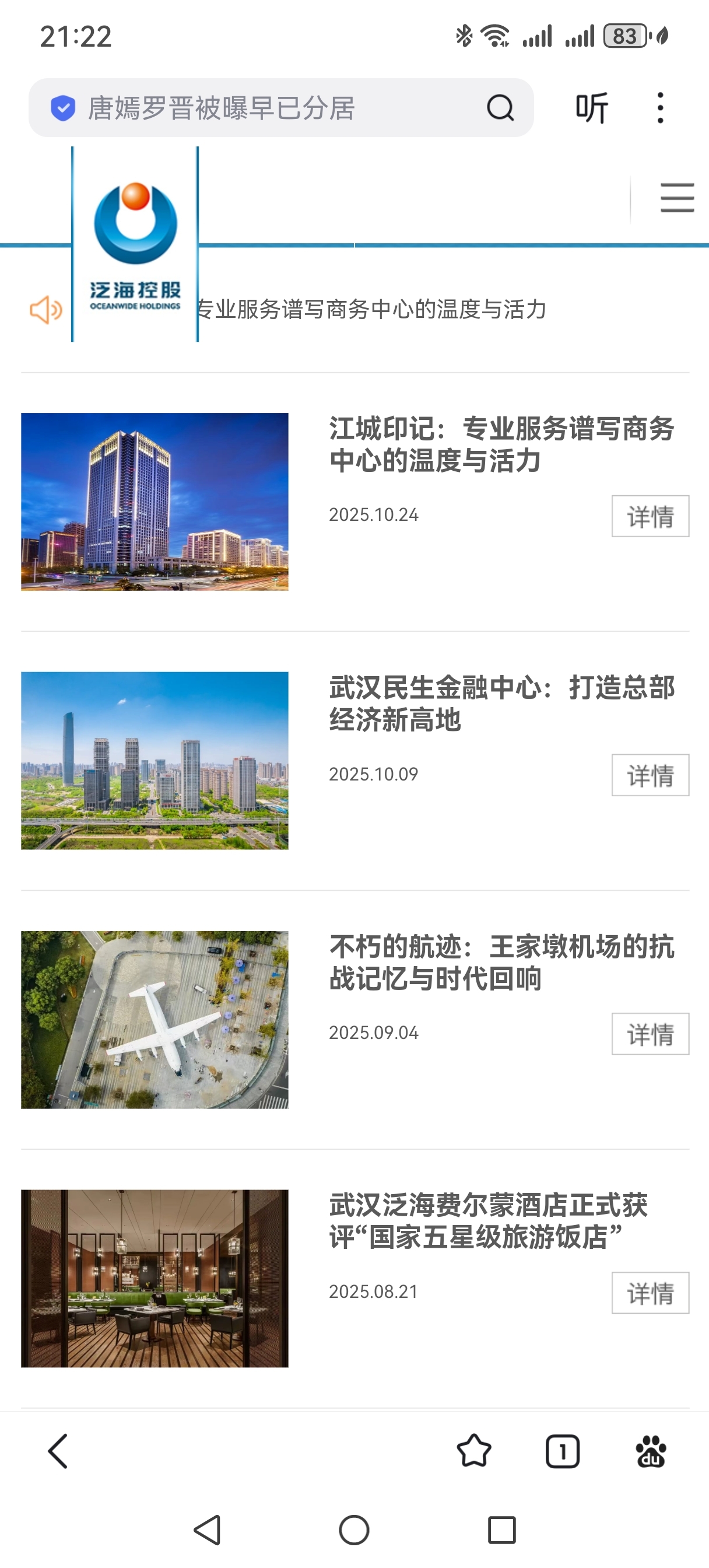Open the airplane aerial photo

155,1020
